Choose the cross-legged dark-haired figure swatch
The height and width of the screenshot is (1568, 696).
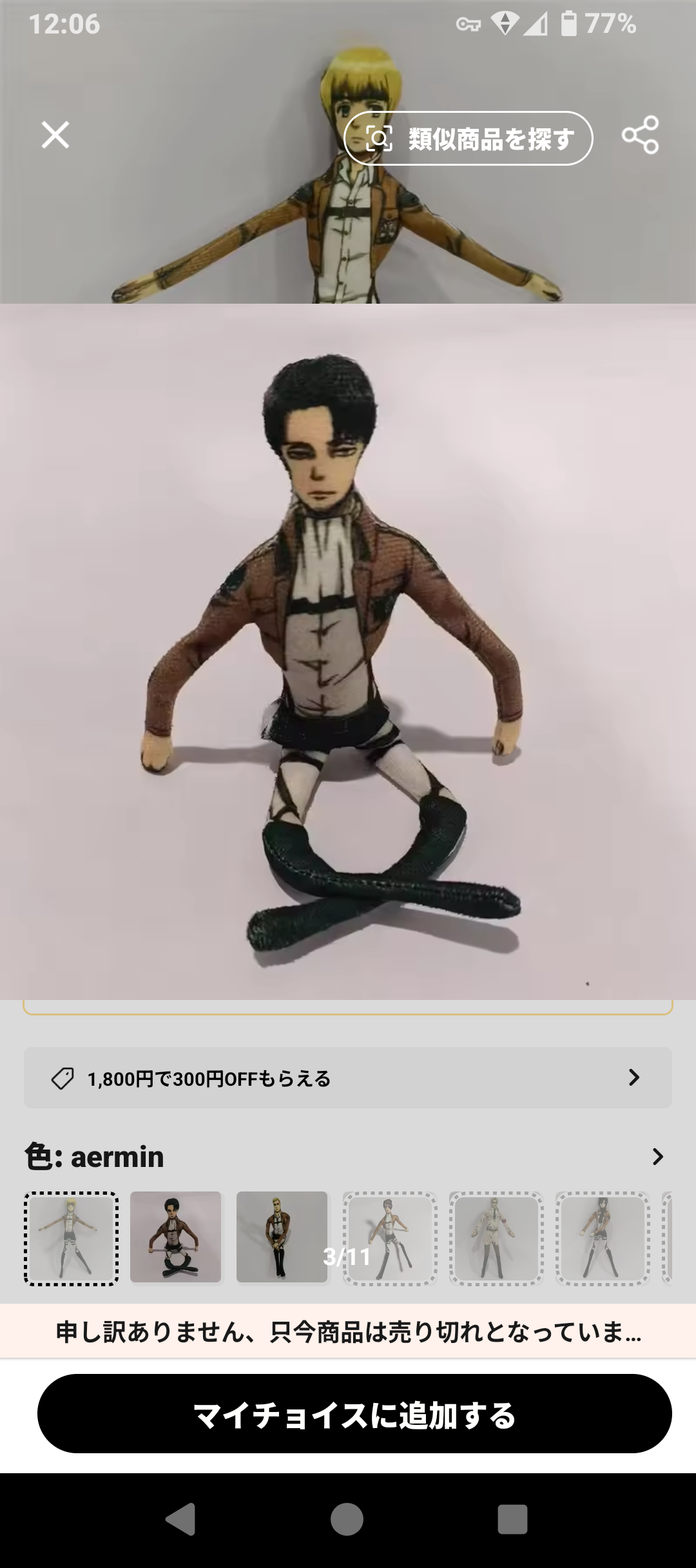point(176,1237)
